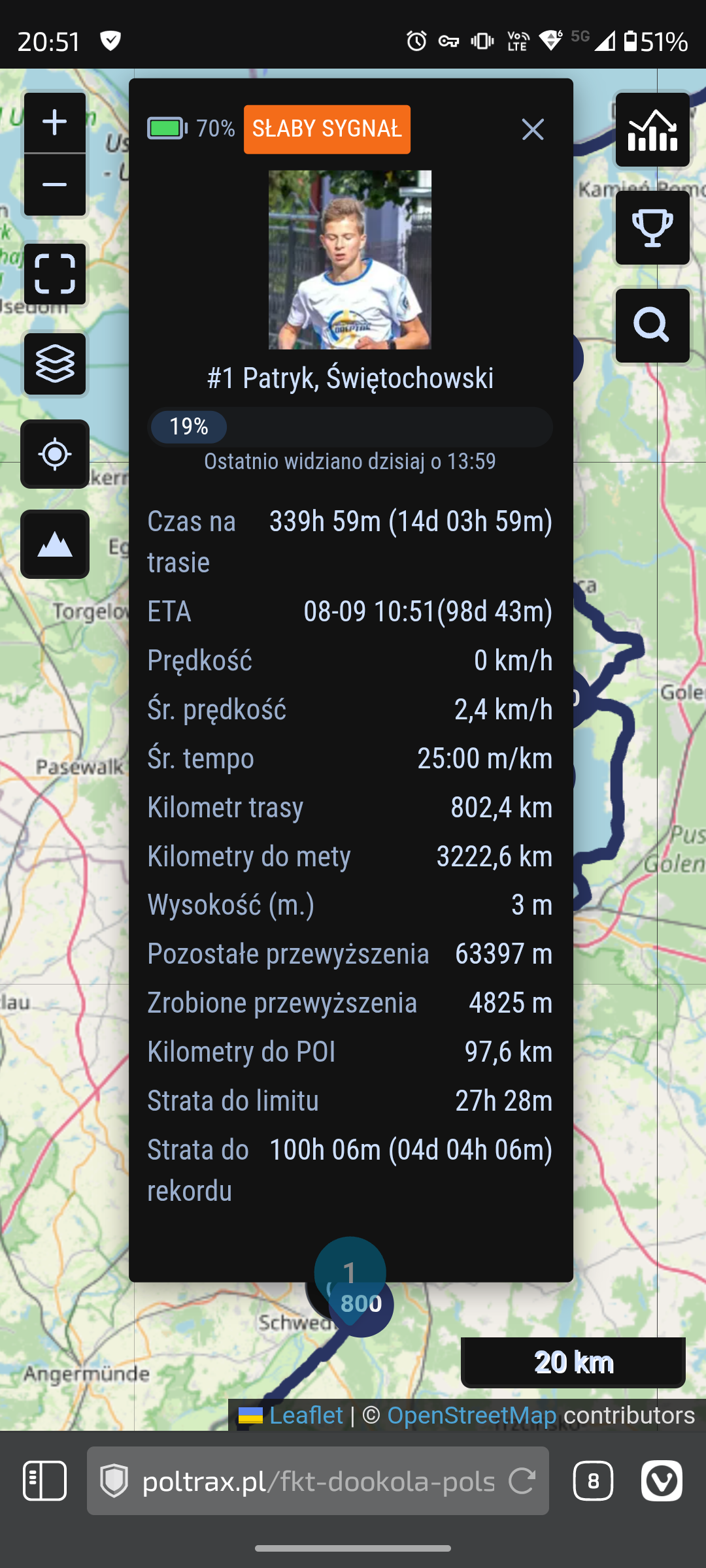Reload the current page
The width and height of the screenshot is (706, 1568).
pyautogui.click(x=522, y=1481)
